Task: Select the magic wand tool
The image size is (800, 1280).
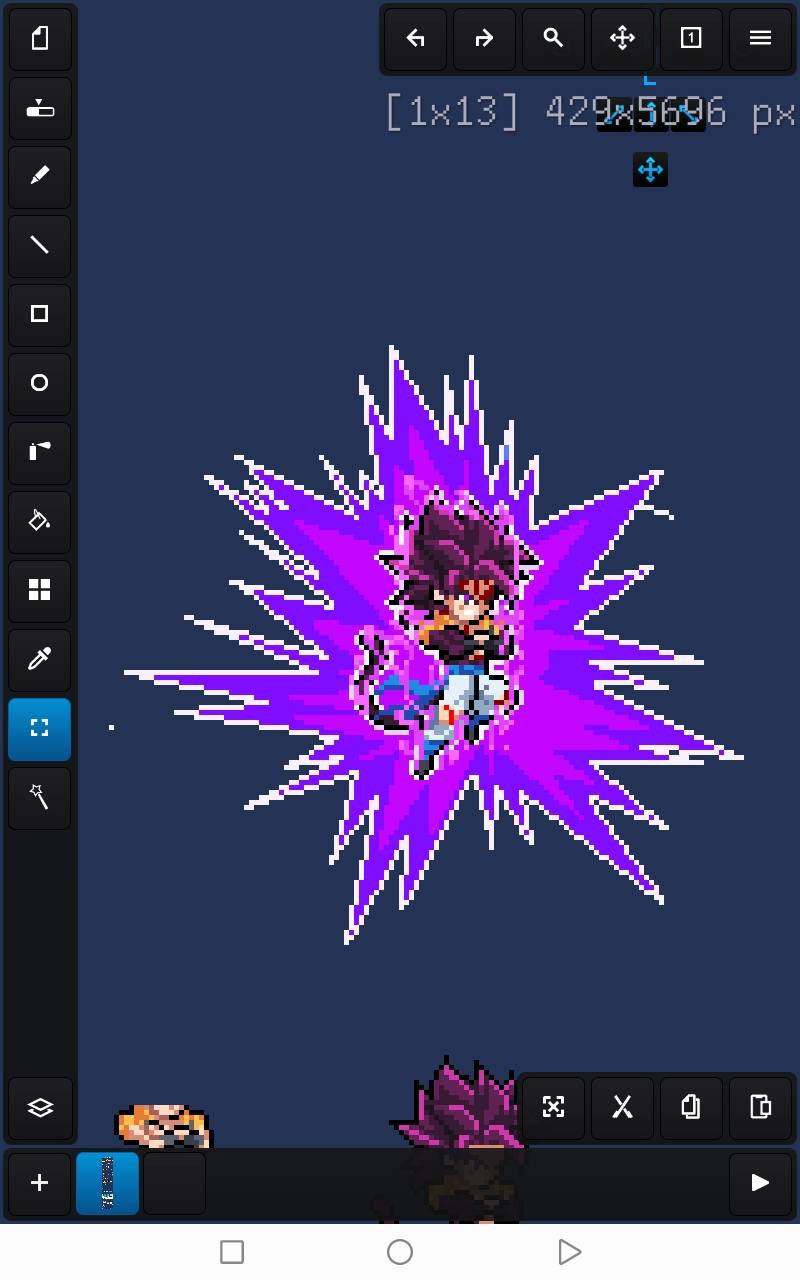Action: pos(40,797)
